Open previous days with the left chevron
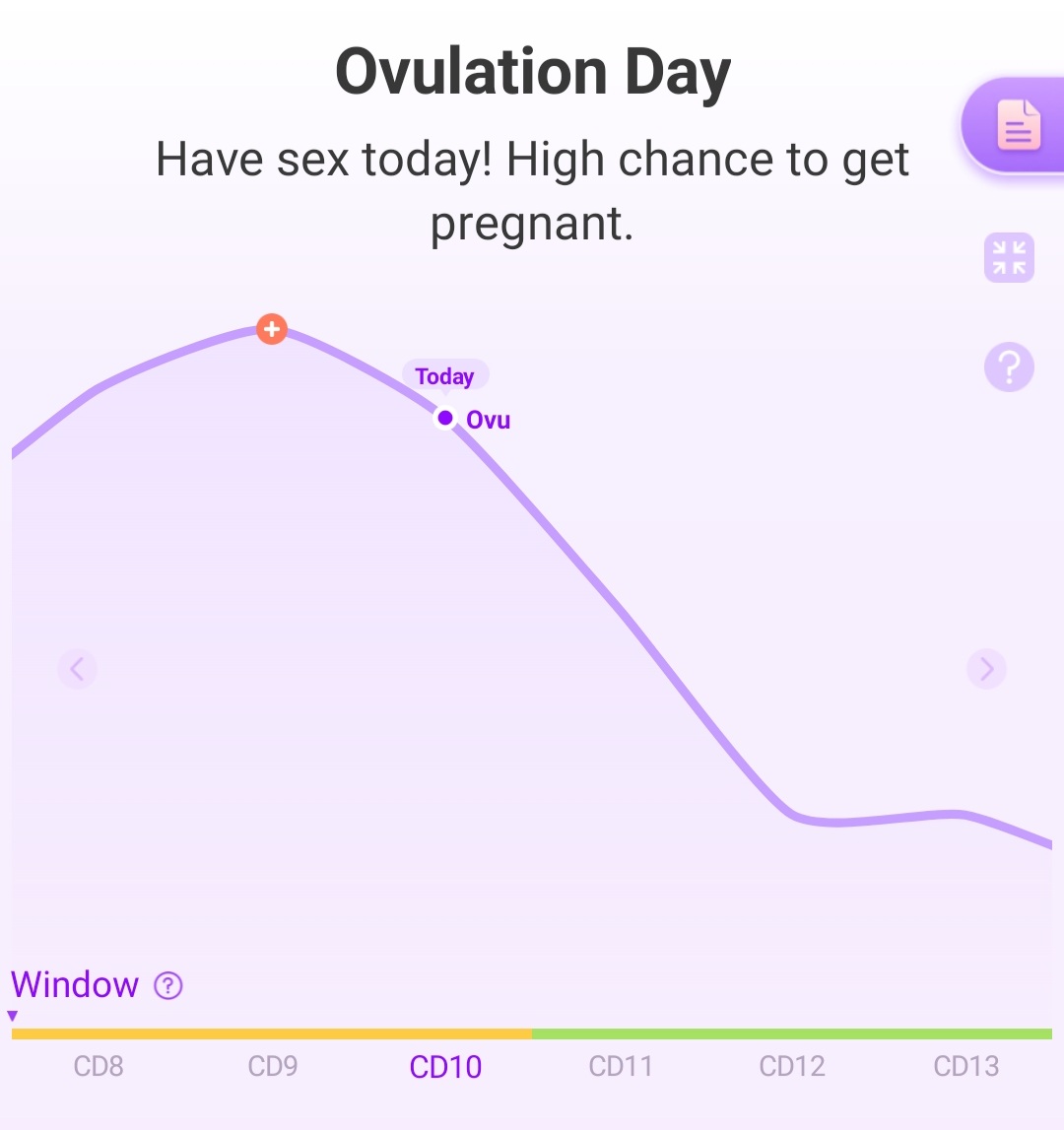1064x1130 pixels. coord(78,669)
